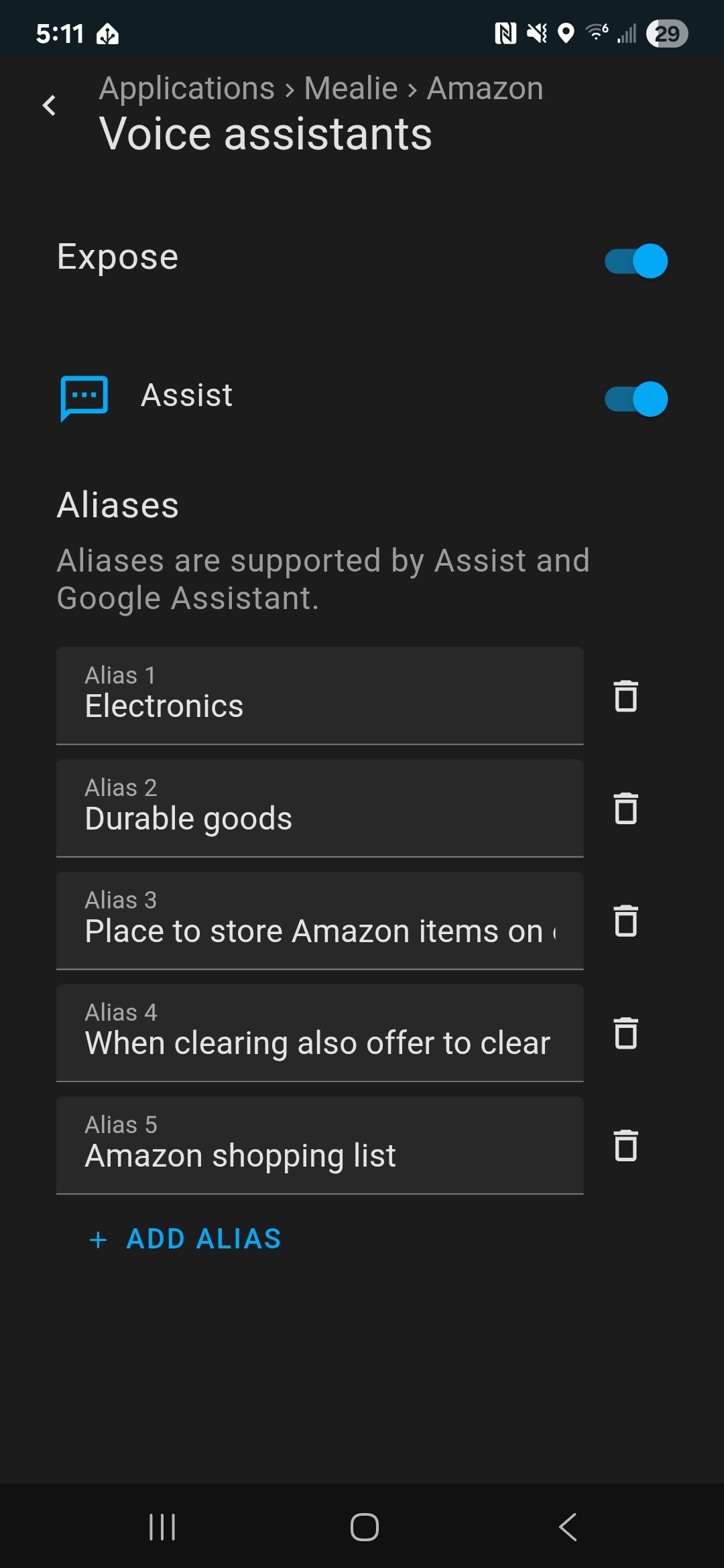Add a new alias
The image size is (724, 1568).
click(x=185, y=1239)
